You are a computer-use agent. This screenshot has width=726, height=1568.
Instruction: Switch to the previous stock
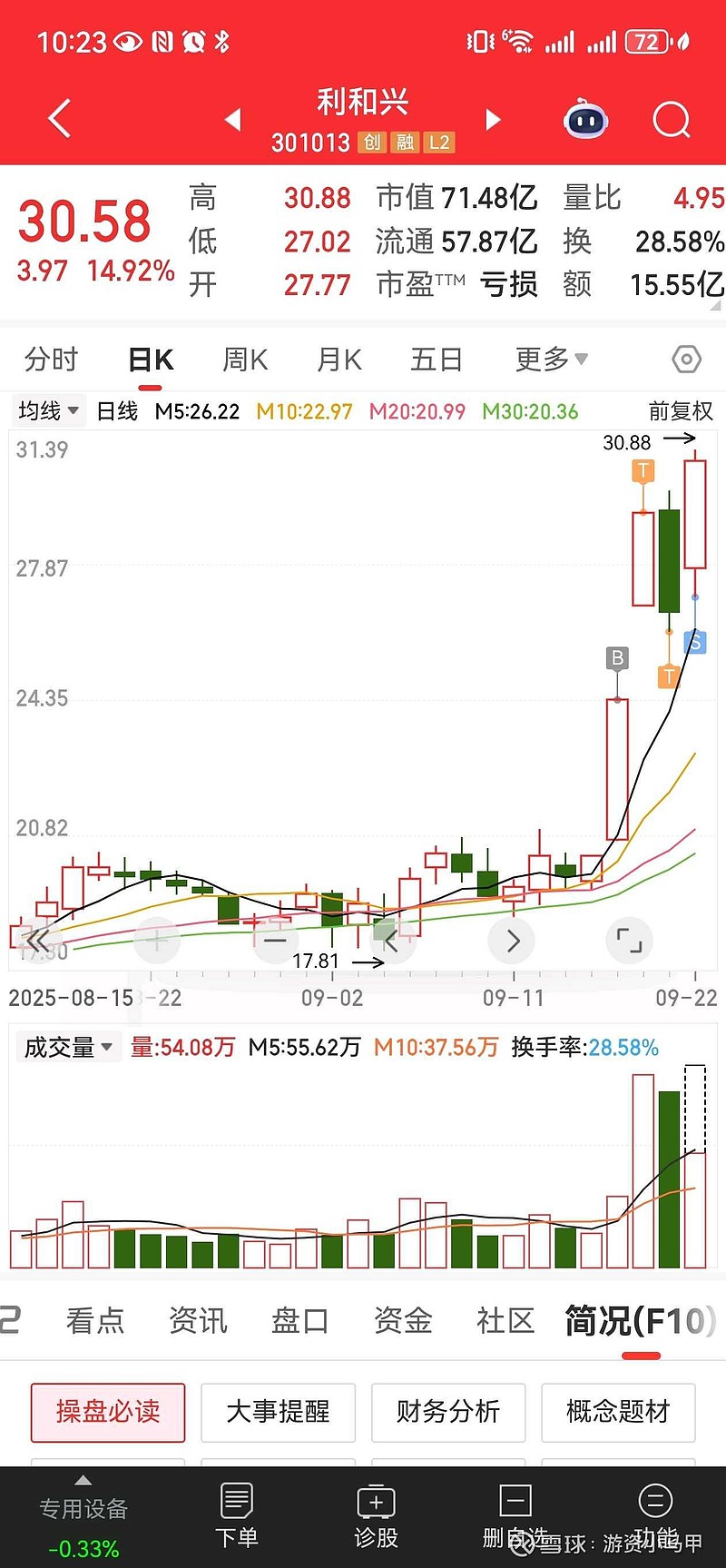click(233, 119)
